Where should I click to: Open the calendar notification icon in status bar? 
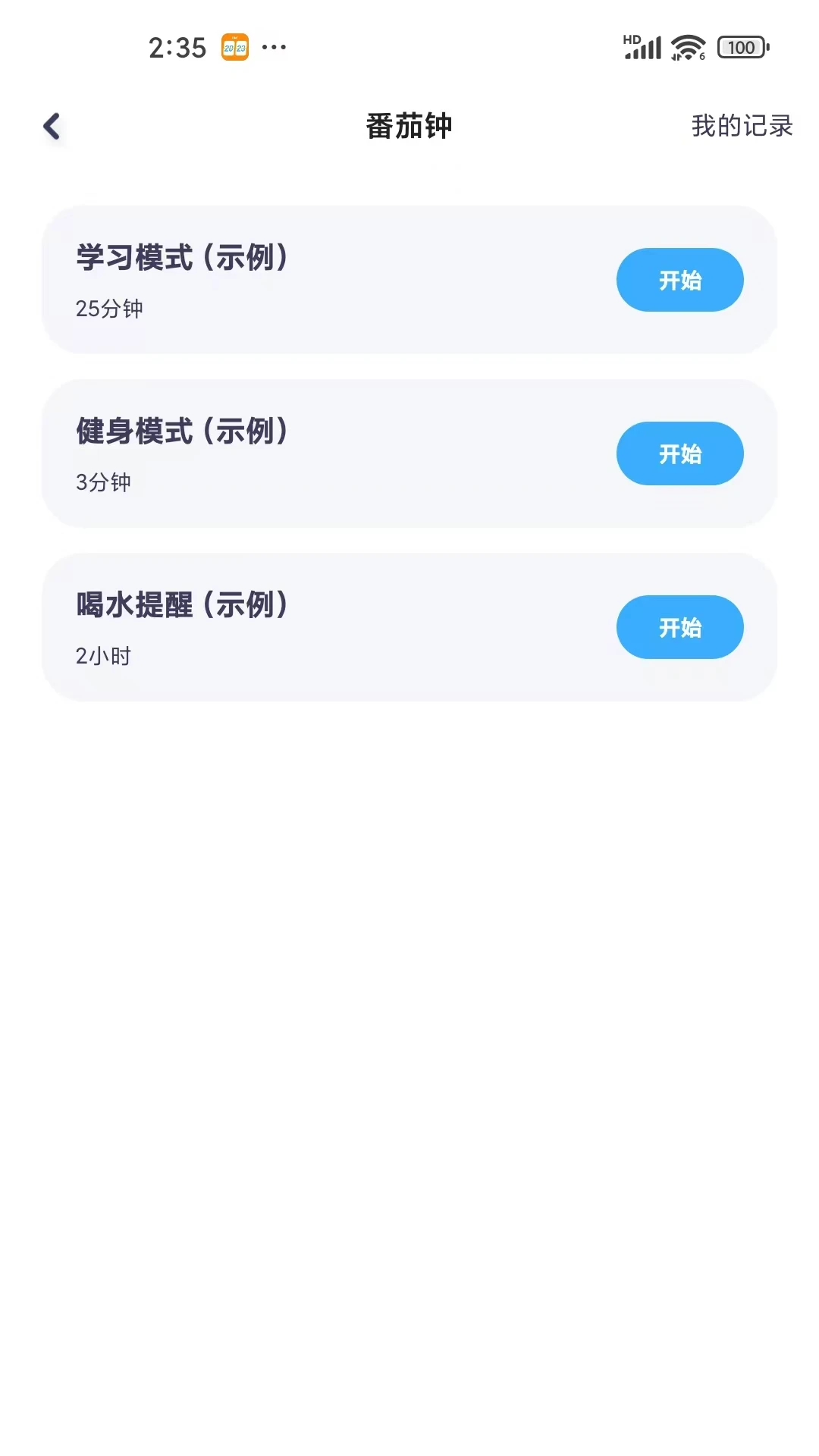[235, 47]
